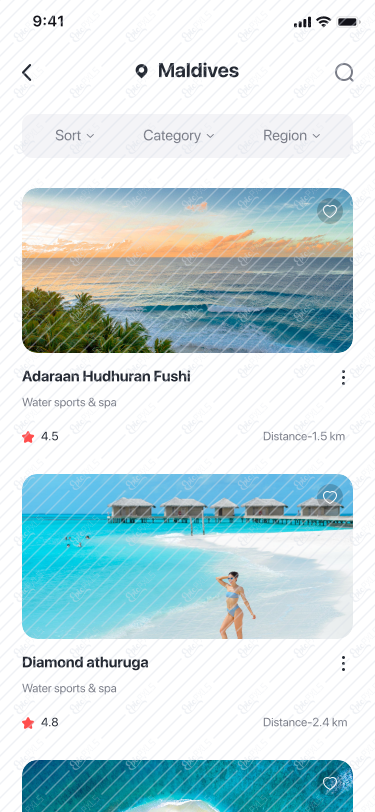Screen dimensions: 375x812
Task: Go back using the top-left arrow
Action: [27, 72]
